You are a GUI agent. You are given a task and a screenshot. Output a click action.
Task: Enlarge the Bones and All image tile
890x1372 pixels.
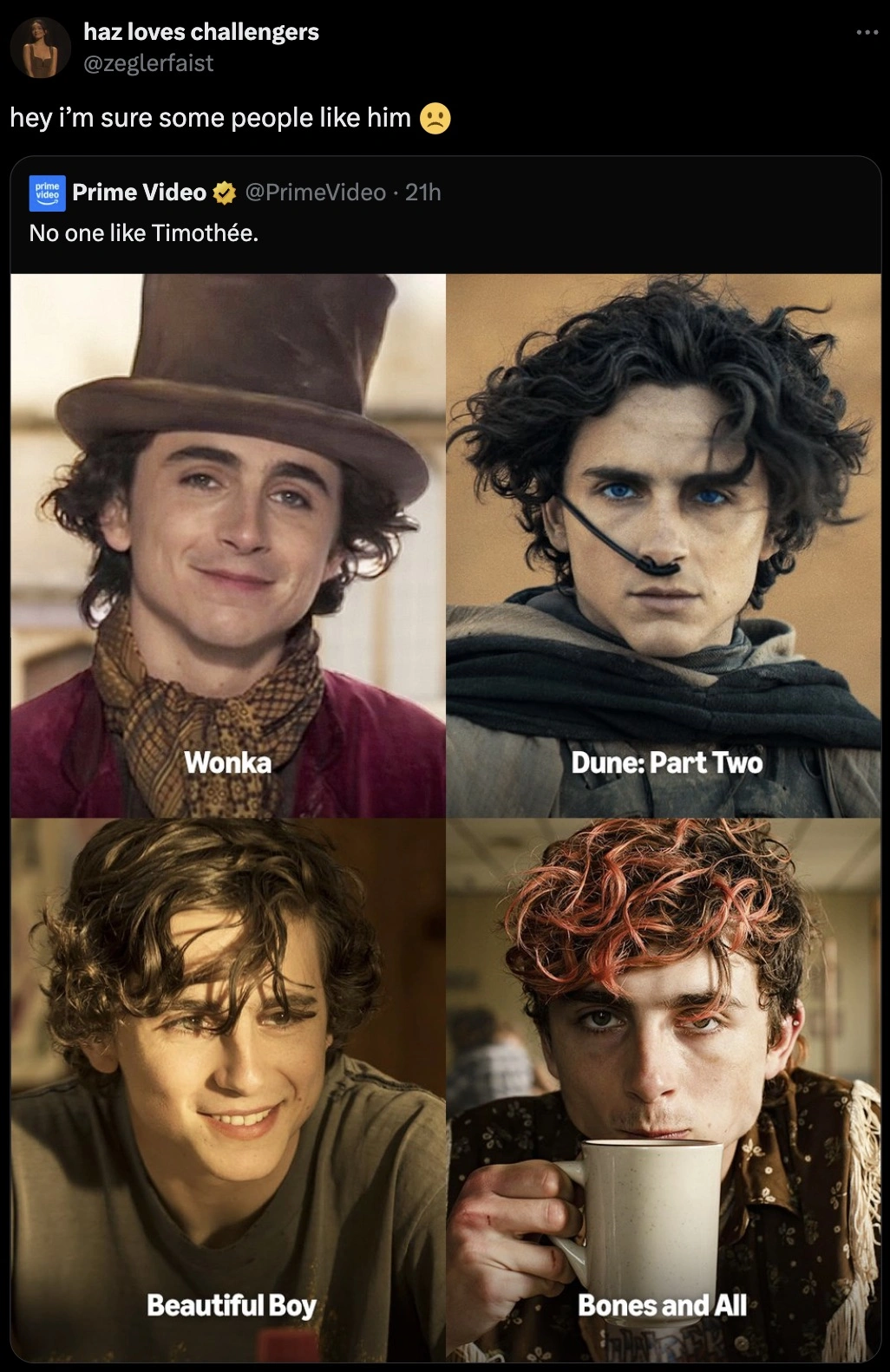(664, 1088)
